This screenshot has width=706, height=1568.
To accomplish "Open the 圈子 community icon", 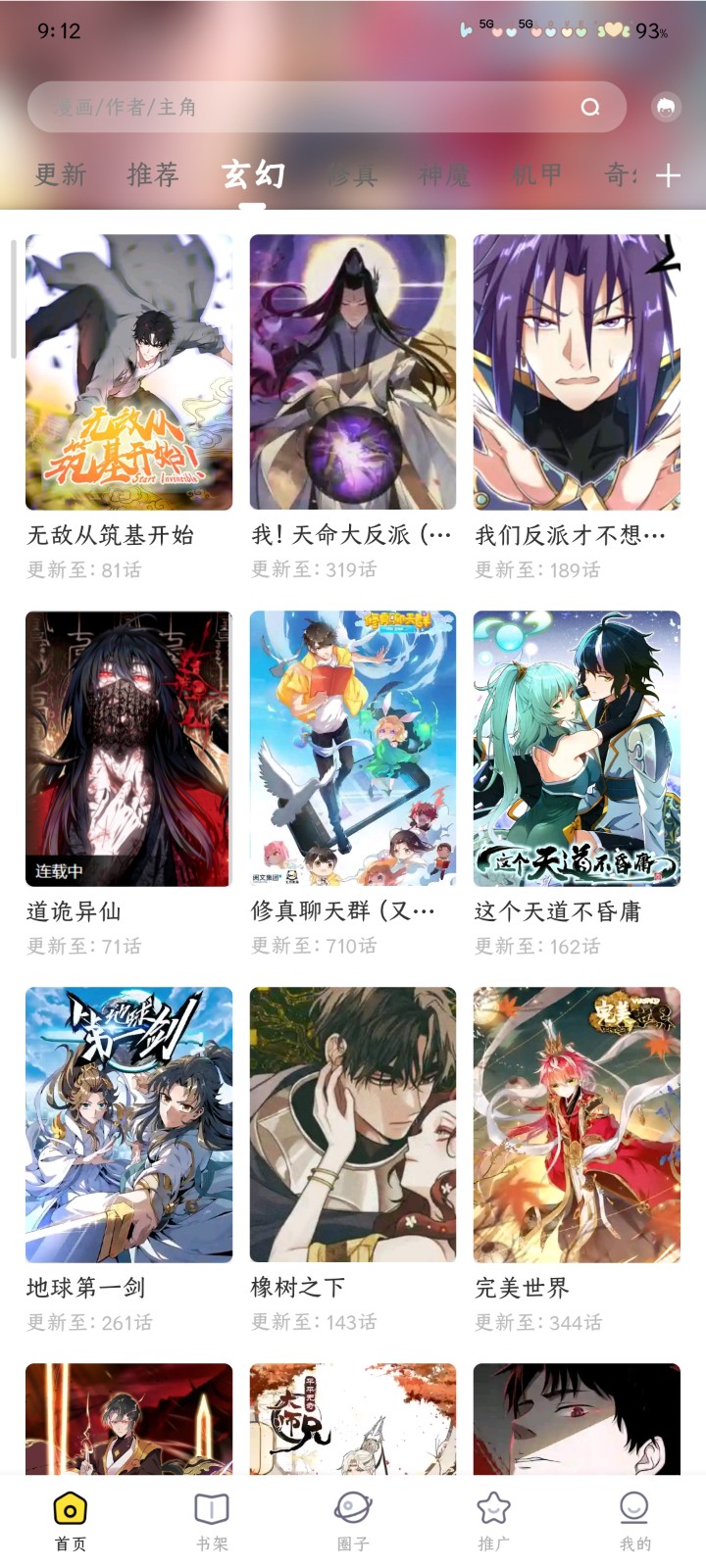I will click(351, 1509).
